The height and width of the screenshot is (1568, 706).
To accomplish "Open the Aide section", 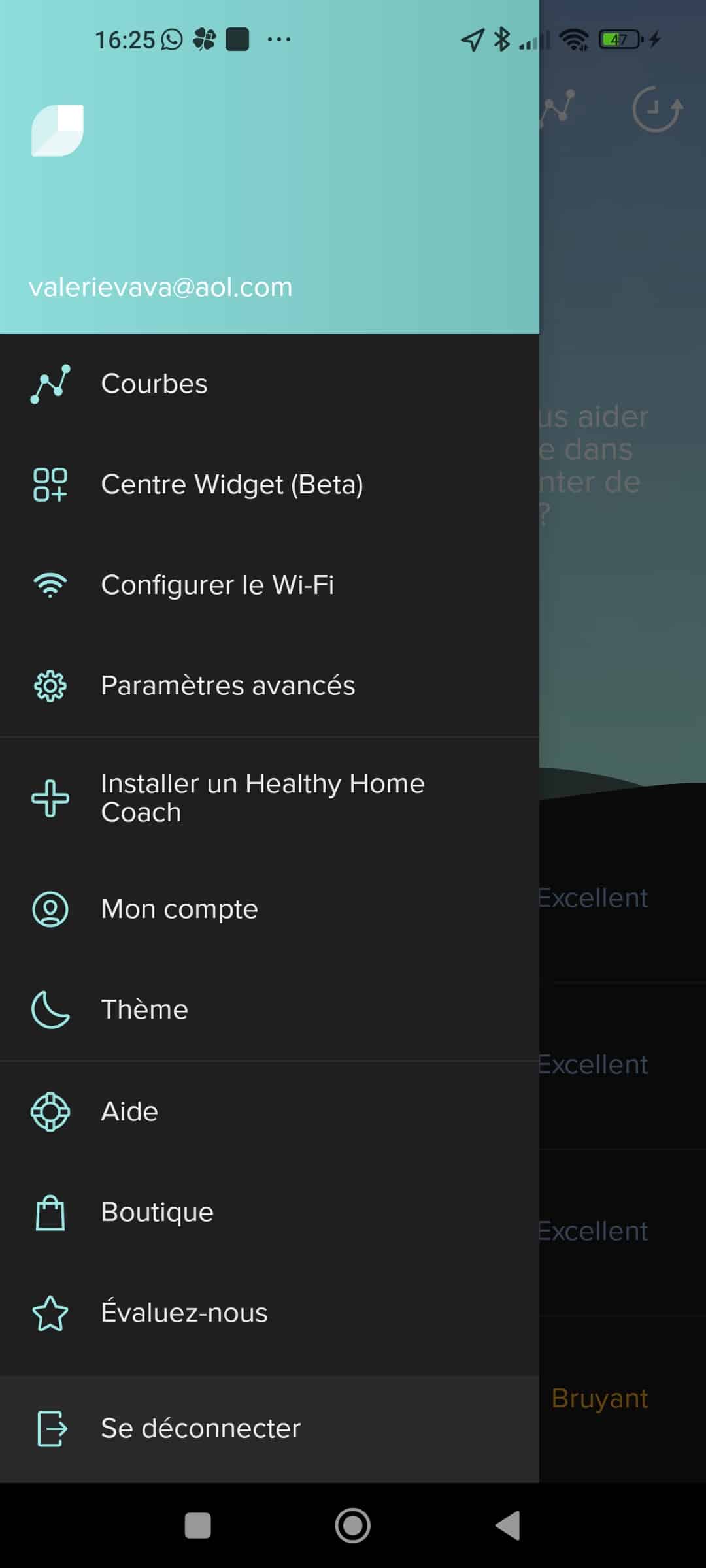I will 269,1112.
